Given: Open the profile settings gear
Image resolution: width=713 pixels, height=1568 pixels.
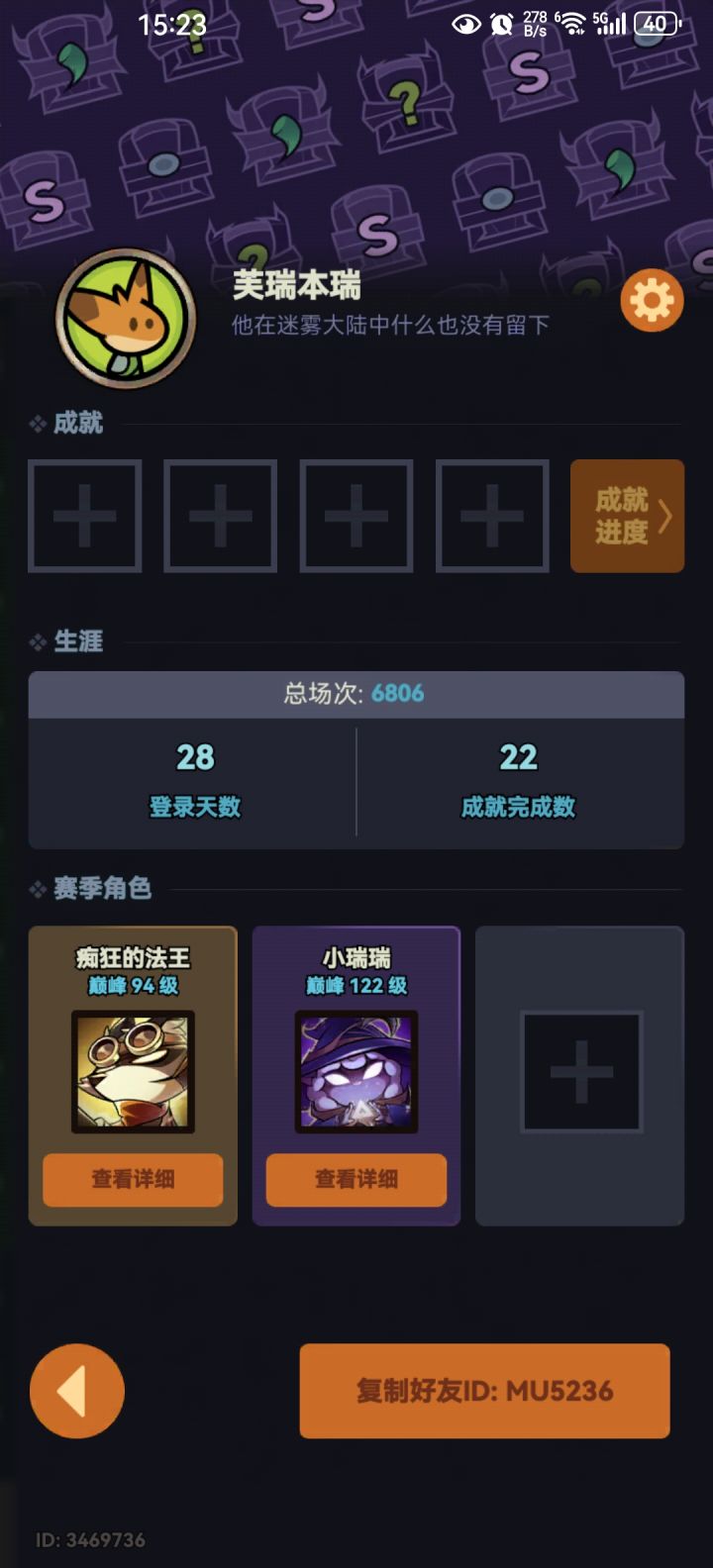Looking at the screenshot, I should [653, 300].
